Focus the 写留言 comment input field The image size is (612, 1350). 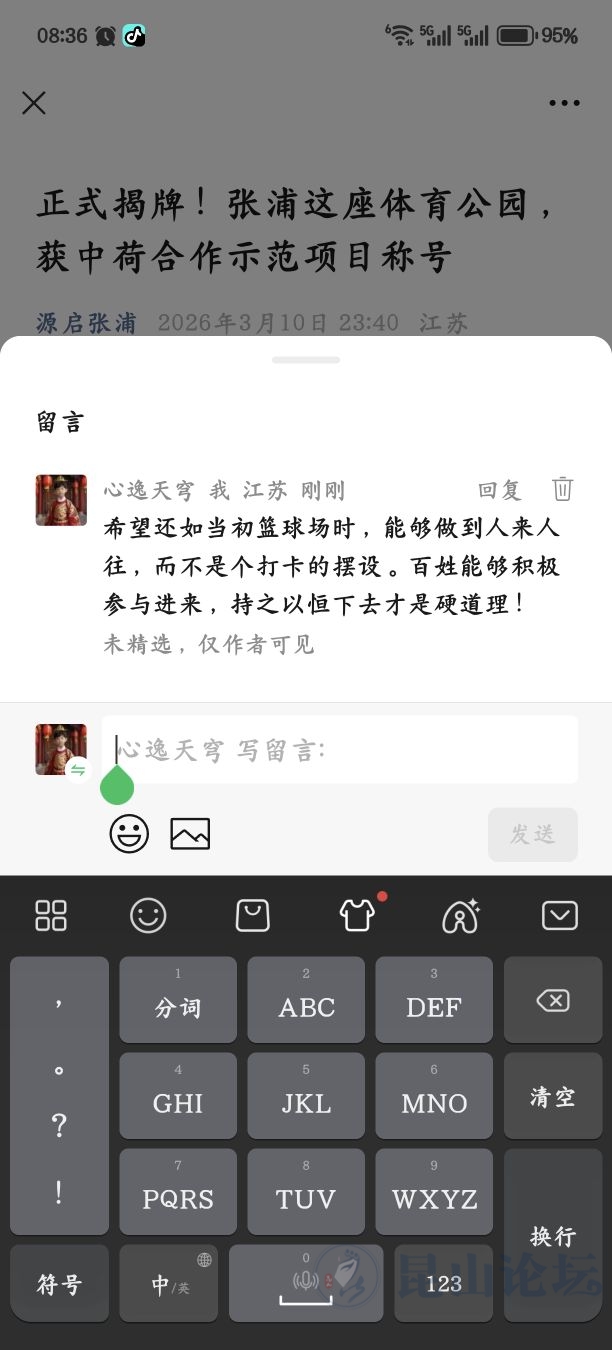[x=340, y=749]
